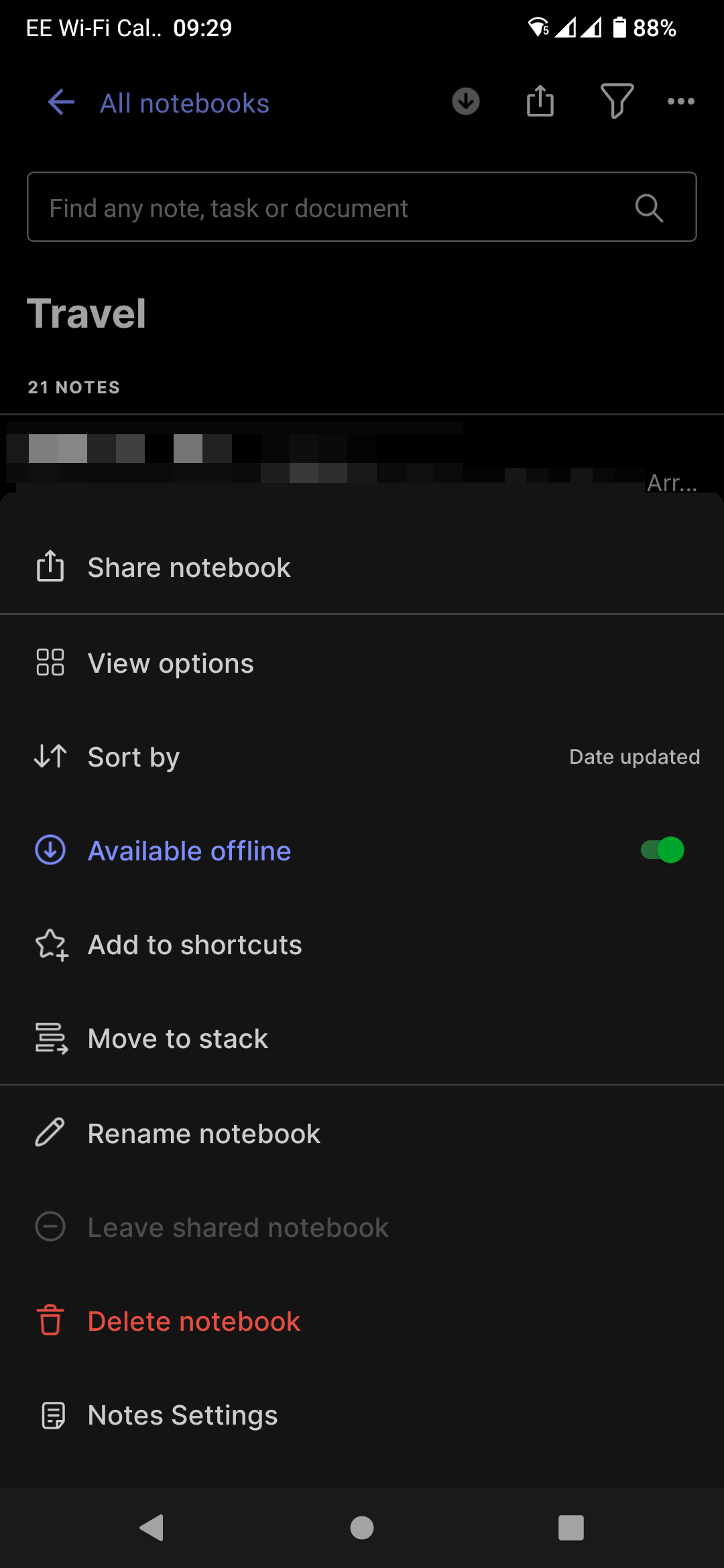Select Share notebook
724x1568 pixels.
pyautogui.click(x=189, y=568)
